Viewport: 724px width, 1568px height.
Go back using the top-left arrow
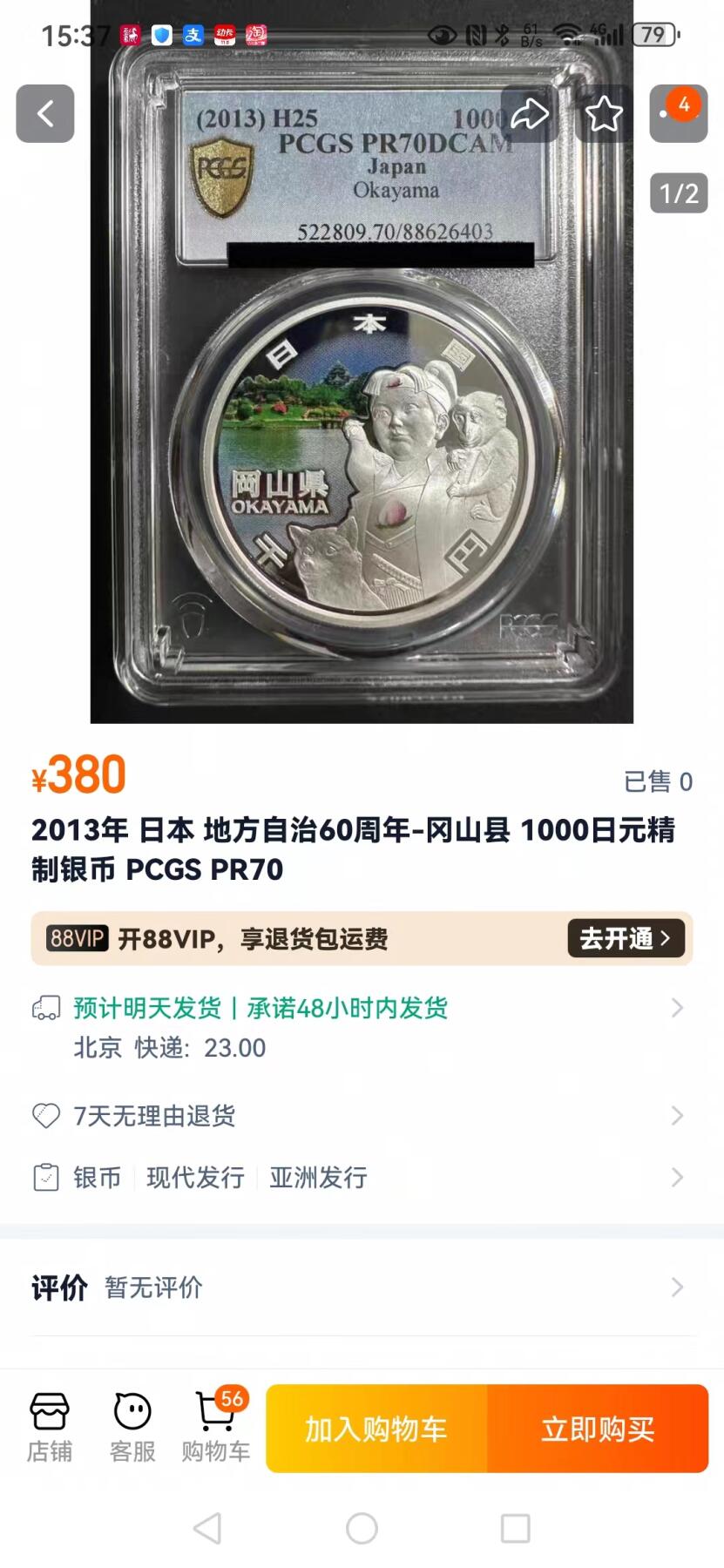(45, 113)
